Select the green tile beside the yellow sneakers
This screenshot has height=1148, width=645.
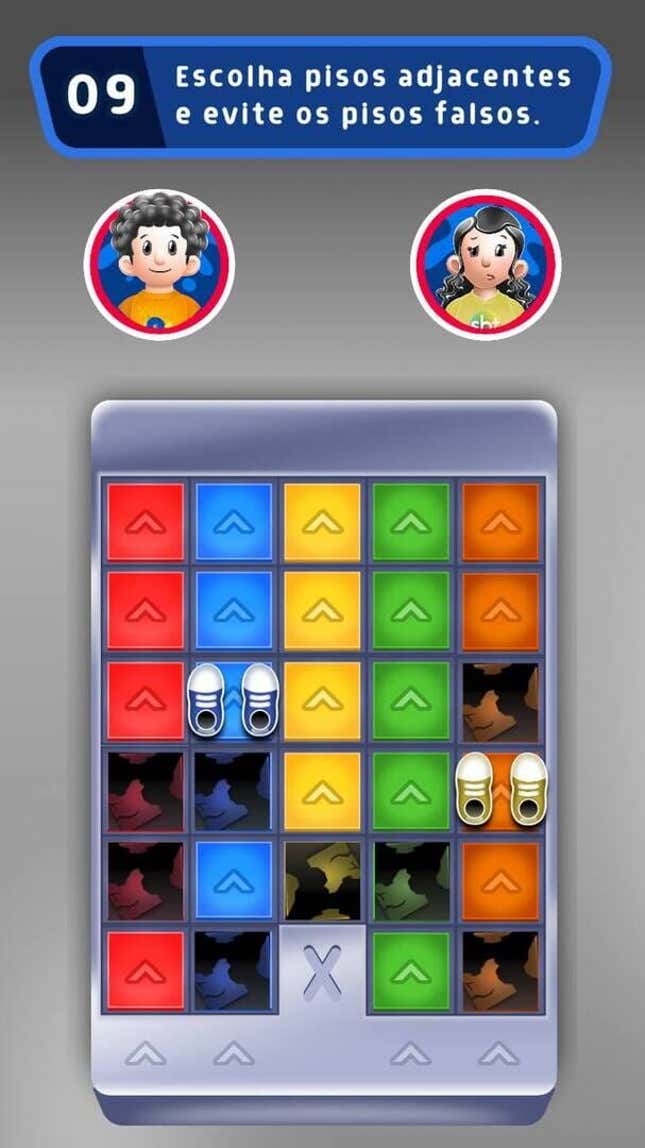coord(410,790)
